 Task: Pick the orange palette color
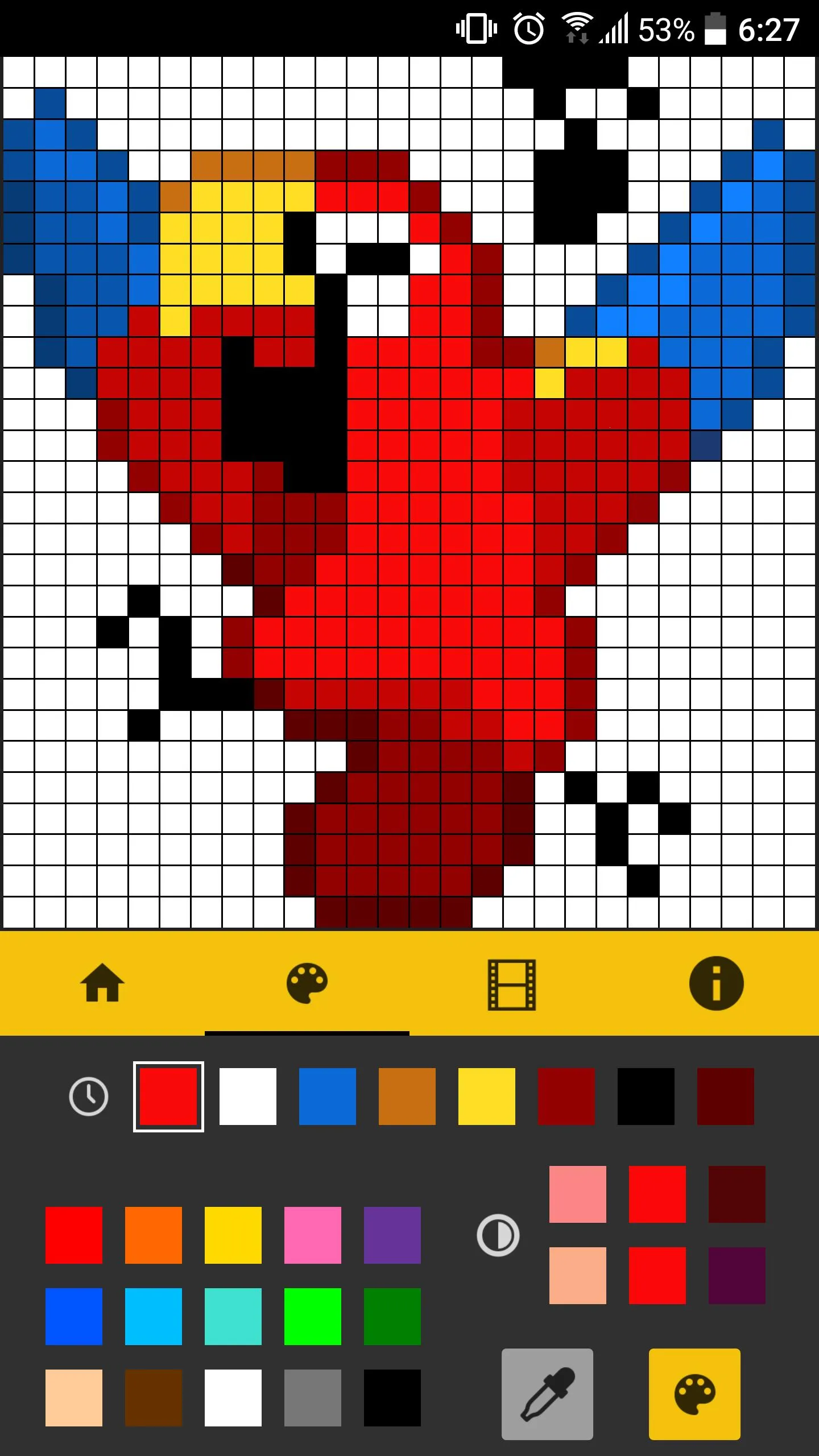(x=154, y=1235)
